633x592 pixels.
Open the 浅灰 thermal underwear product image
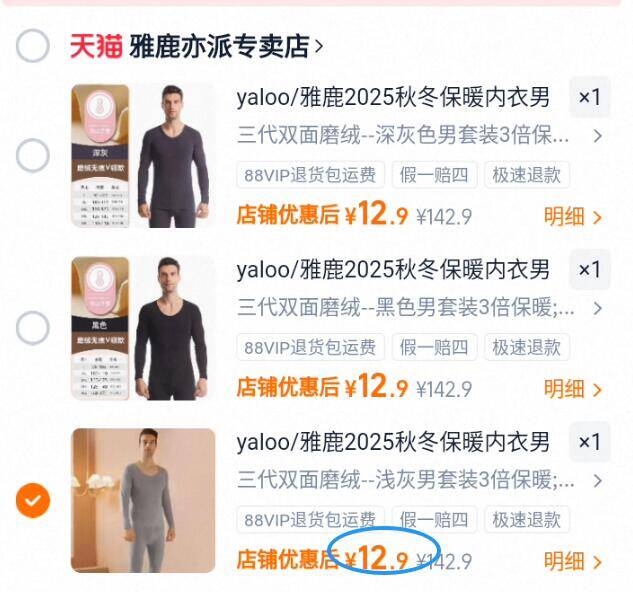(x=143, y=500)
